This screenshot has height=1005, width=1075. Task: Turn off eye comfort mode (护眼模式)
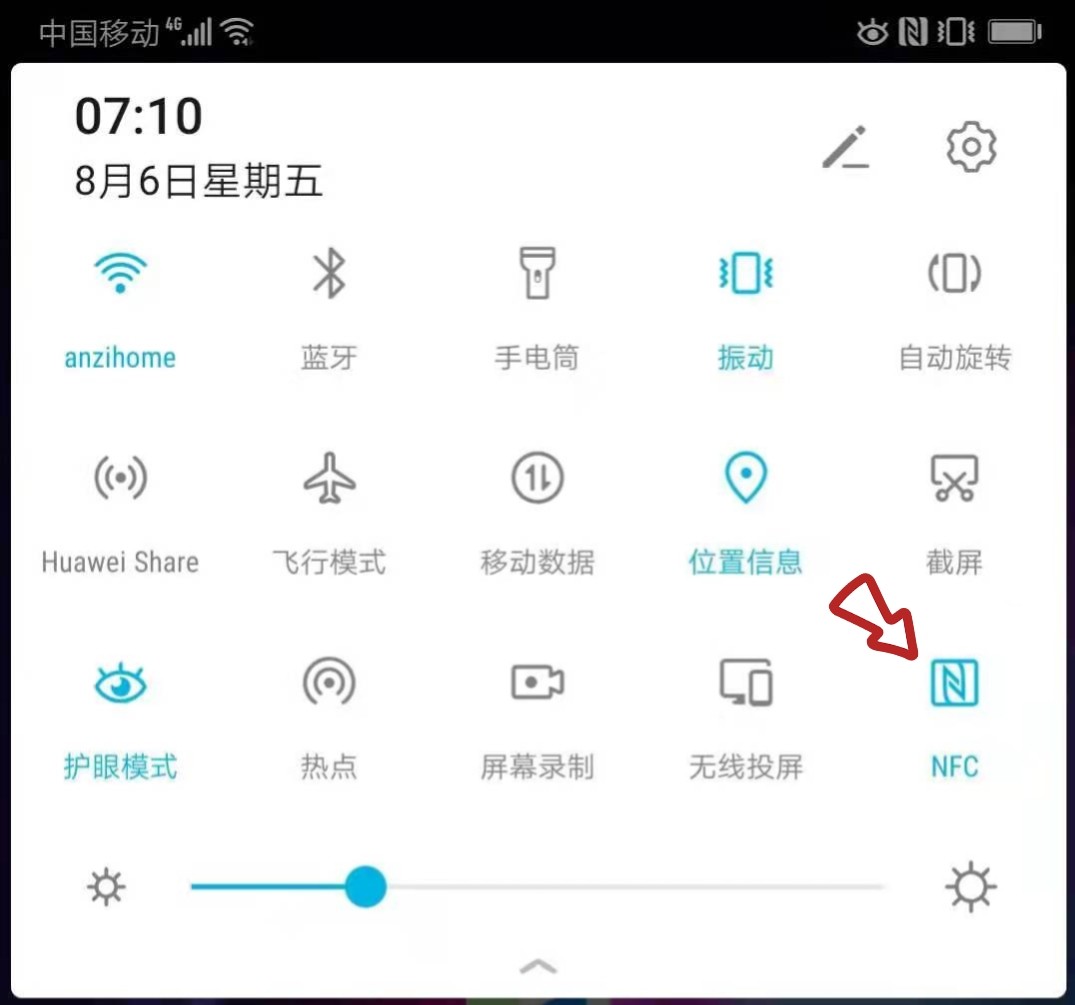pyautogui.click(x=120, y=684)
